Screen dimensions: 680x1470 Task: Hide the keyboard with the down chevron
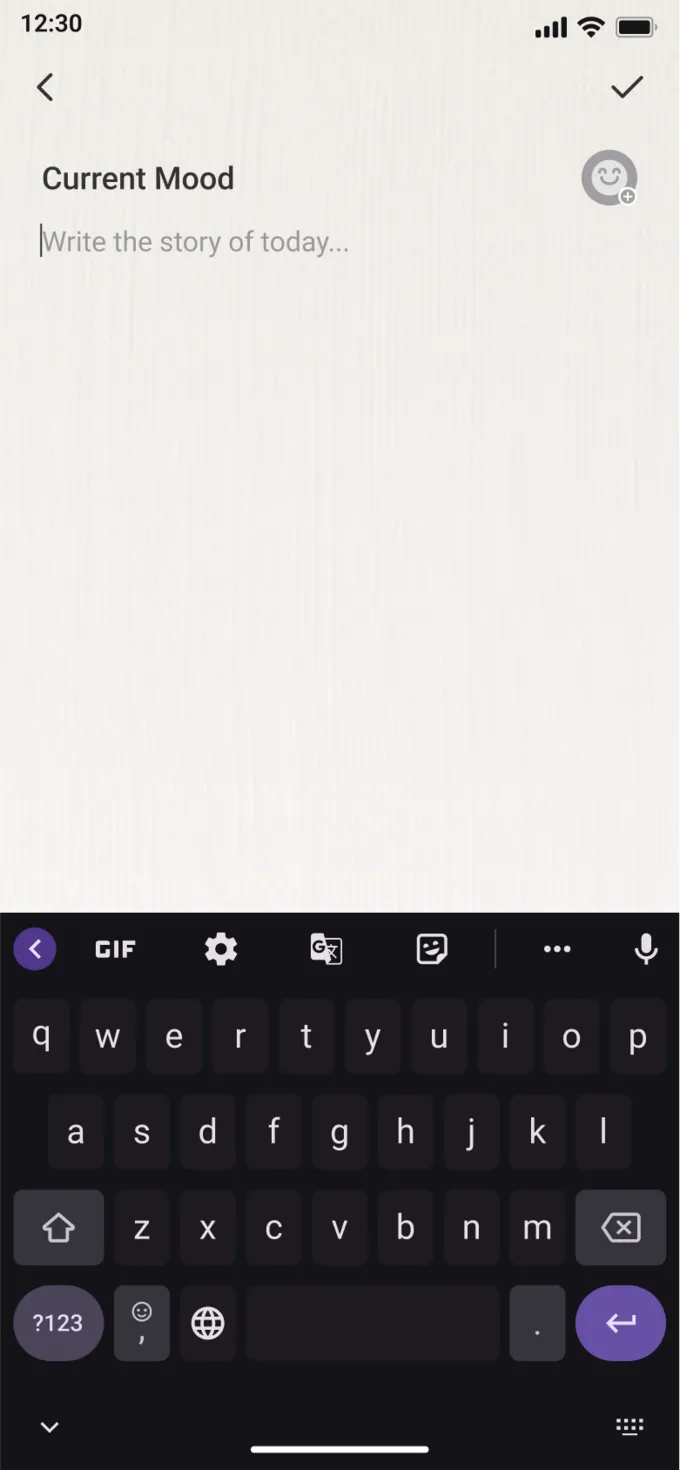click(x=49, y=1427)
